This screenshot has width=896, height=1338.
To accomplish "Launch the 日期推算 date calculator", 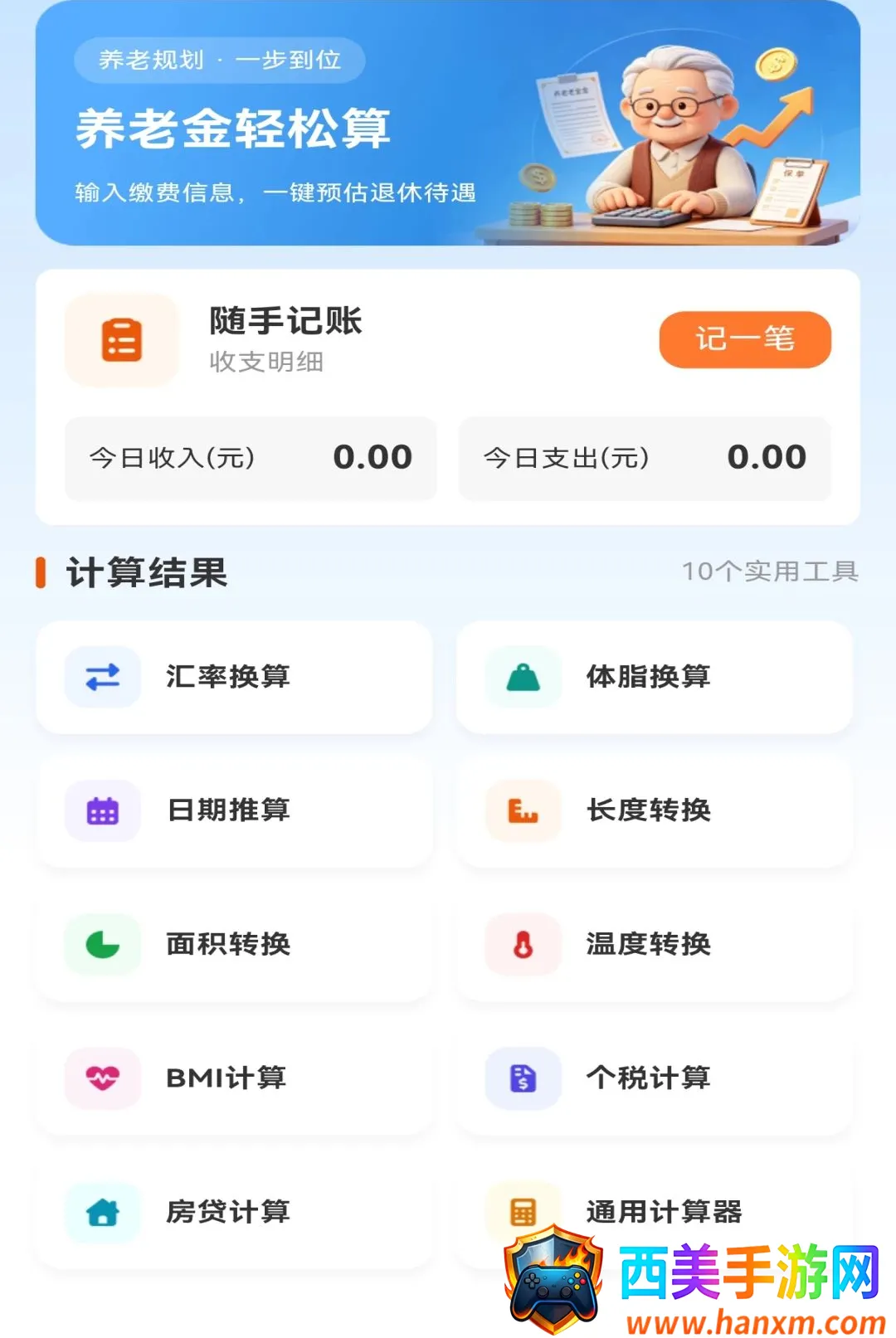I will pyautogui.click(x=235, y=810).
